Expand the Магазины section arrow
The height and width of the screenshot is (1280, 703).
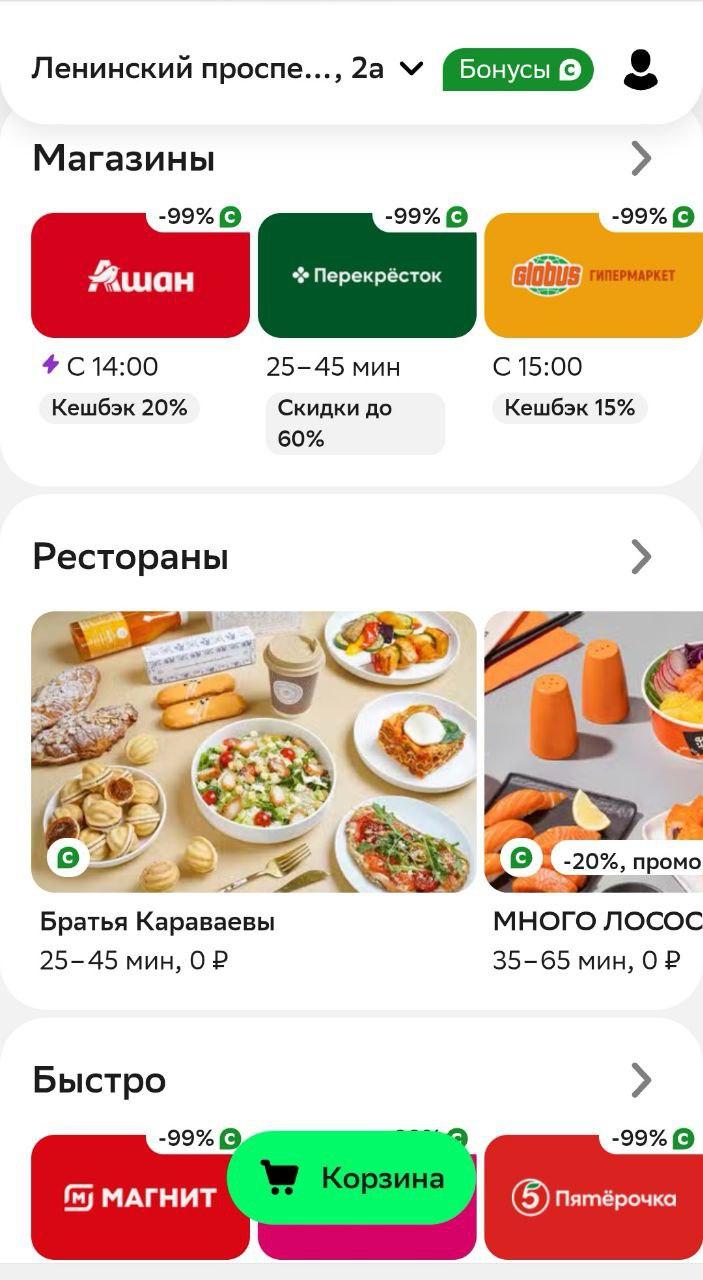click(641, 158)
